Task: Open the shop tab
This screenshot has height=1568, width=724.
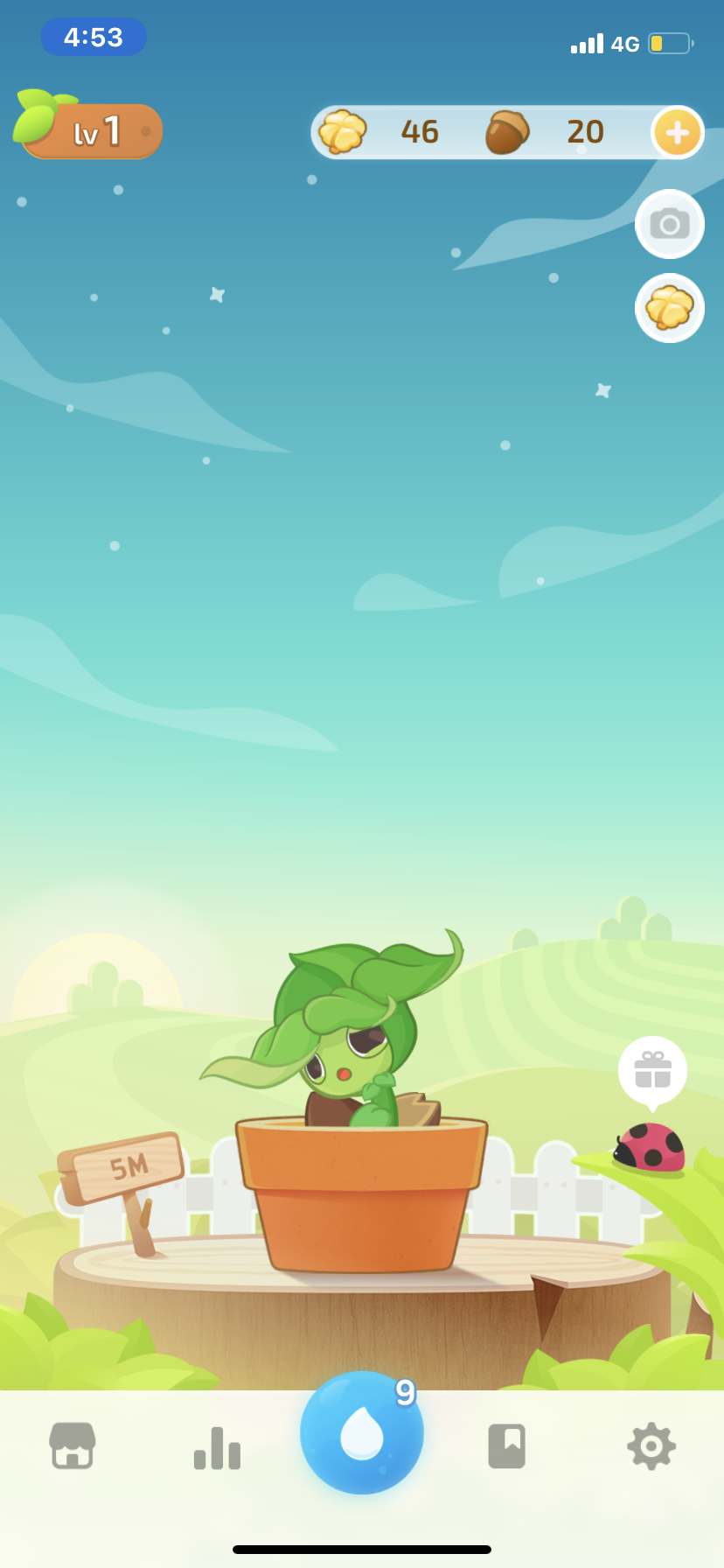Action: click(x=73, y=1445)
